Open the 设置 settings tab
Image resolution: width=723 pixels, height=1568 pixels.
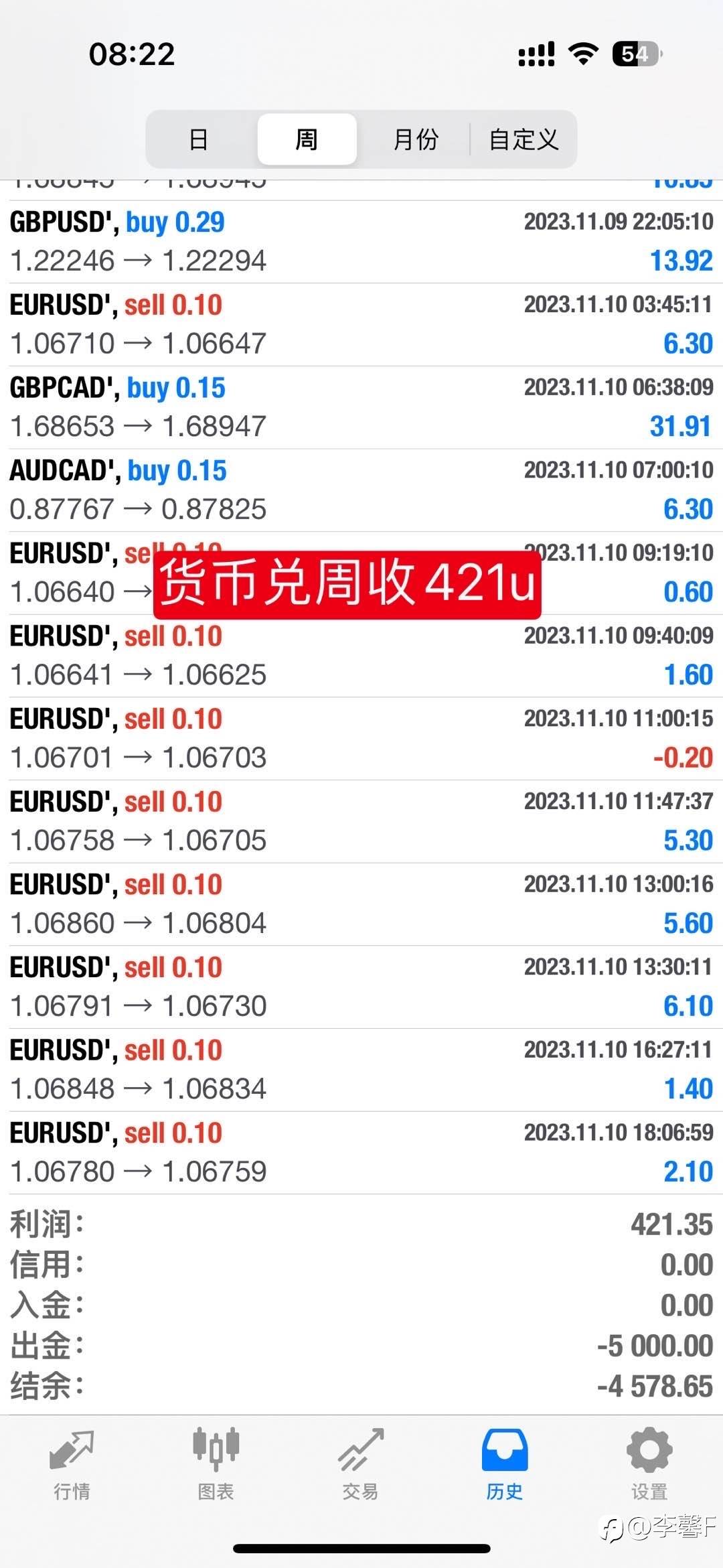[x=649, y=1464]
